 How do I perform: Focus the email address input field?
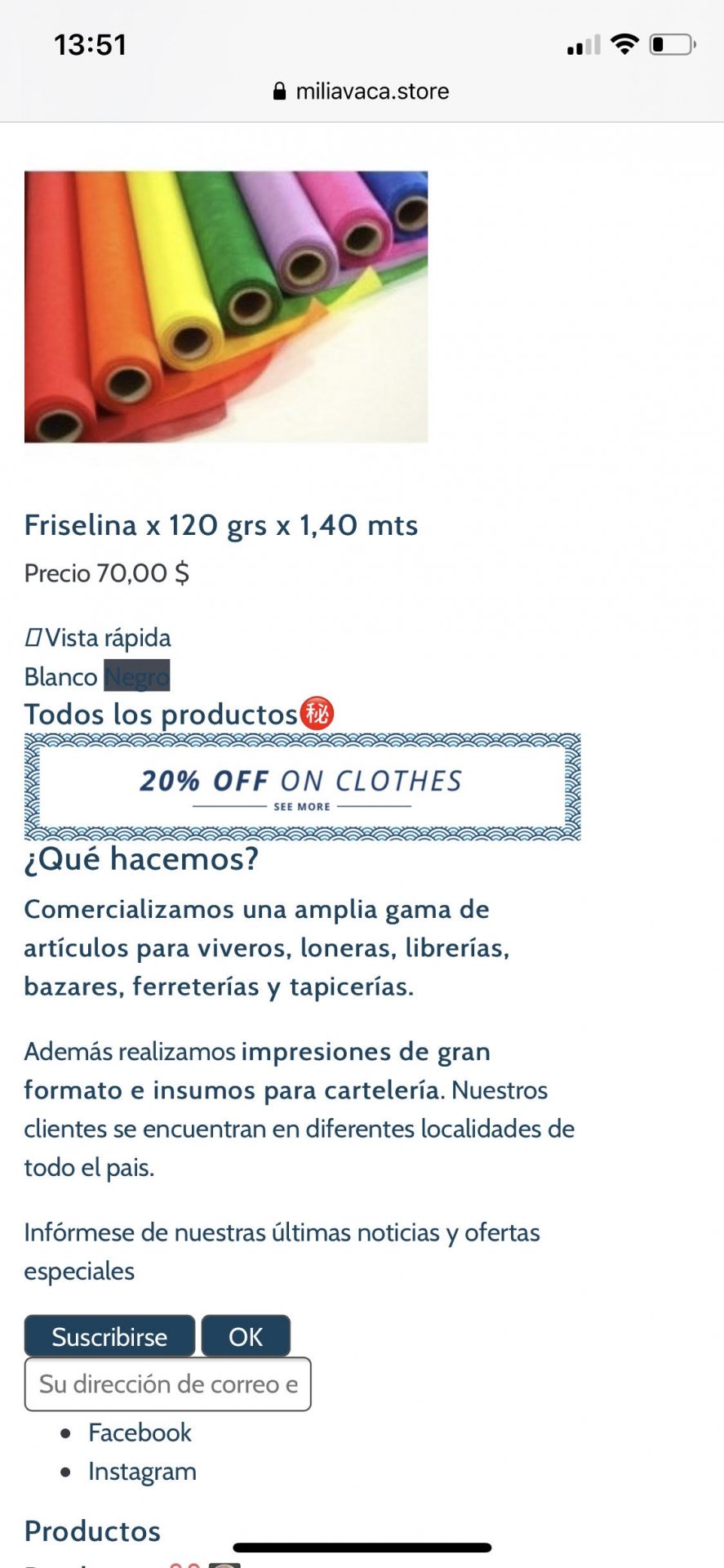167,1384
